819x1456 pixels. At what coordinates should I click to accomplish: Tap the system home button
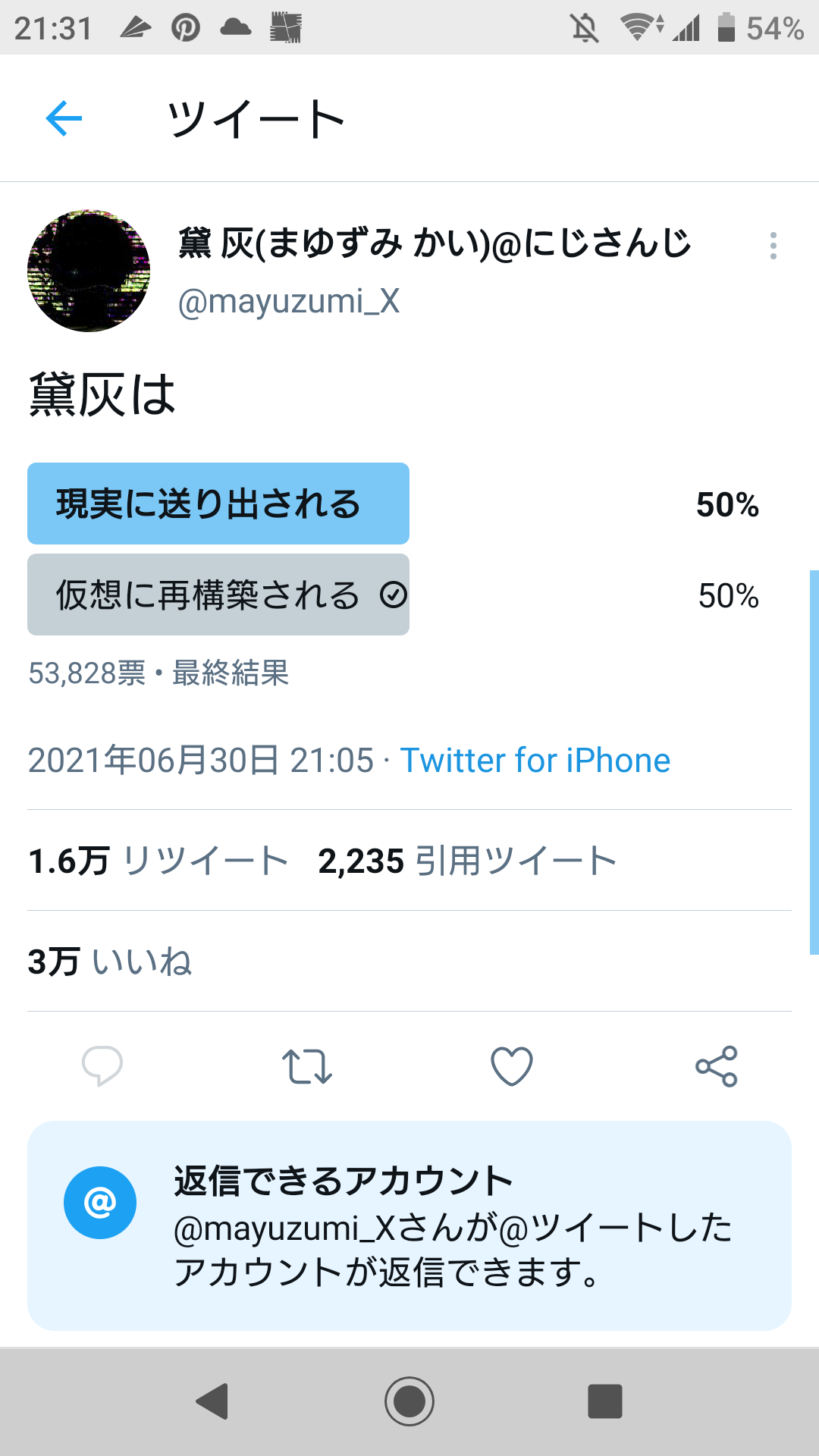point(409,1401)
